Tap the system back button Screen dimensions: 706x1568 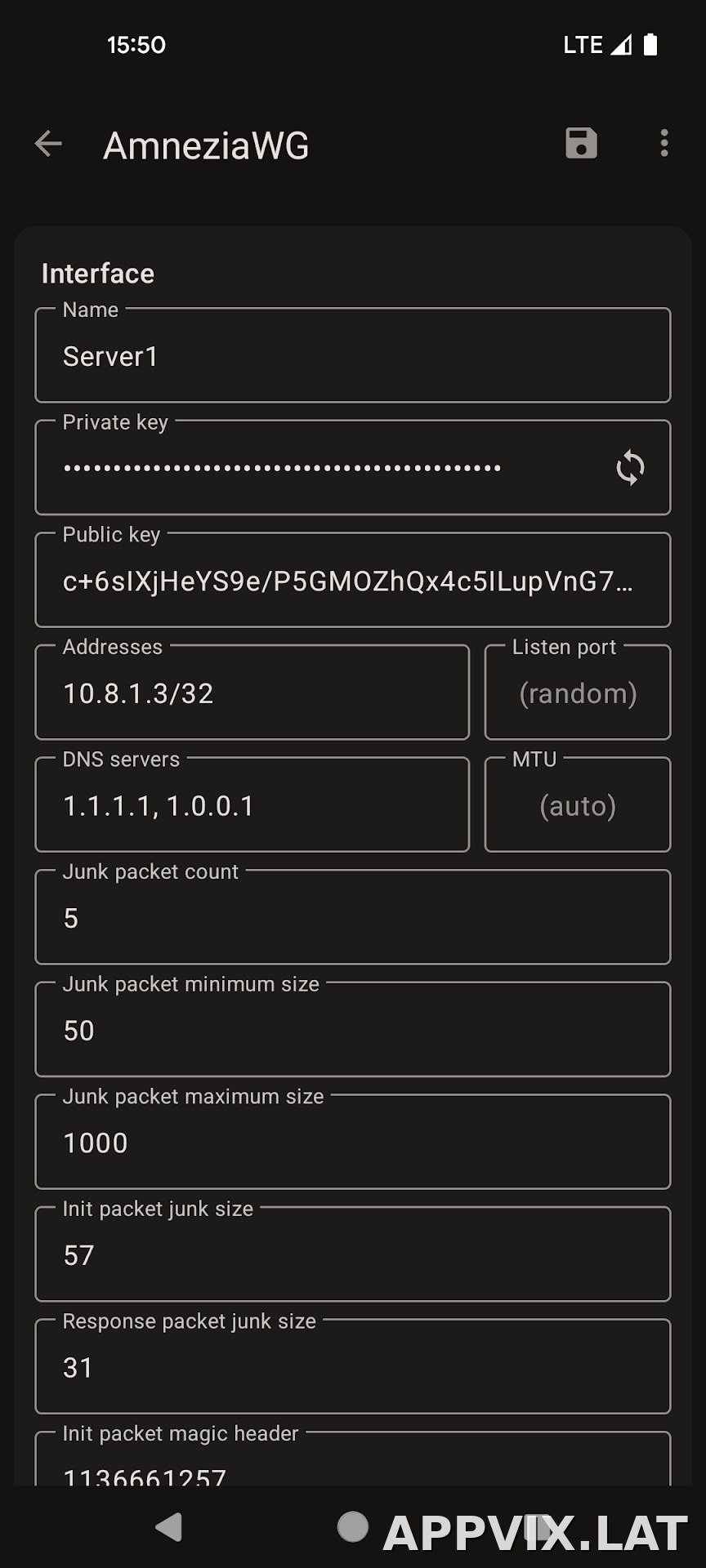169,1527
